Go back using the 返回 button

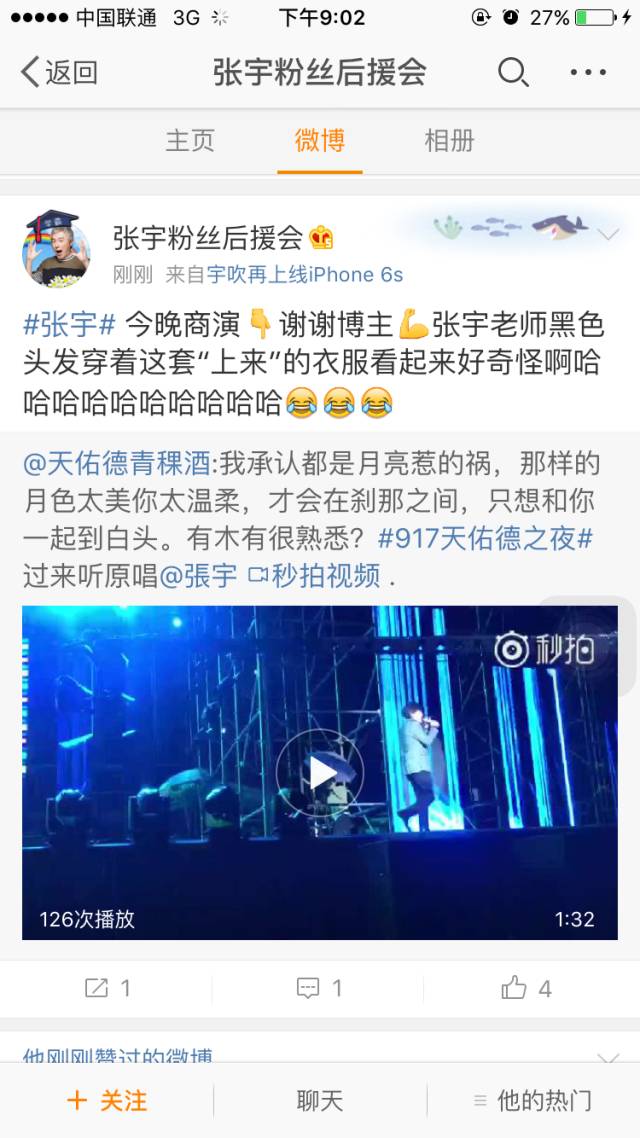[x=60, y=72]
